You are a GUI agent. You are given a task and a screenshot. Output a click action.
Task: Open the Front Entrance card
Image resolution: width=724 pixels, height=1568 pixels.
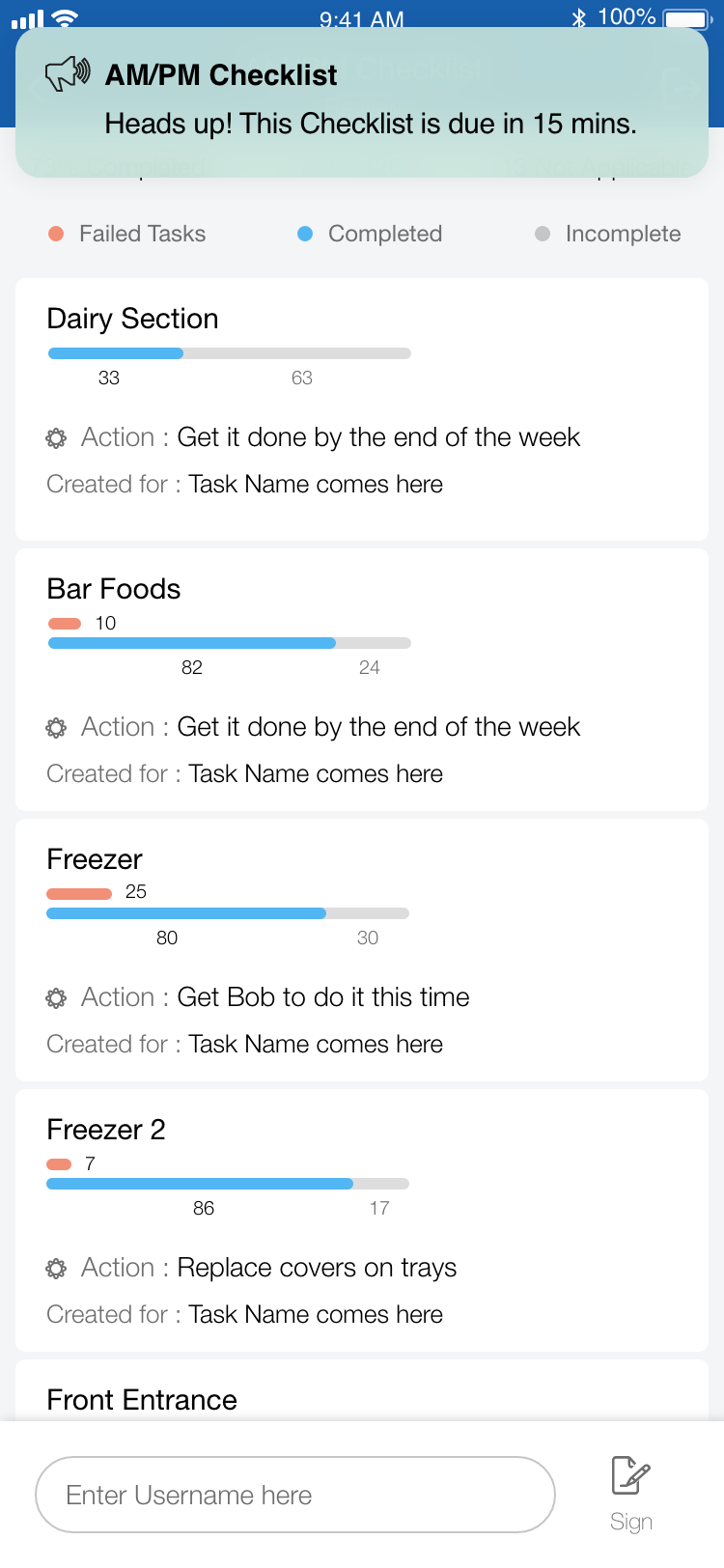(362, 1390)
